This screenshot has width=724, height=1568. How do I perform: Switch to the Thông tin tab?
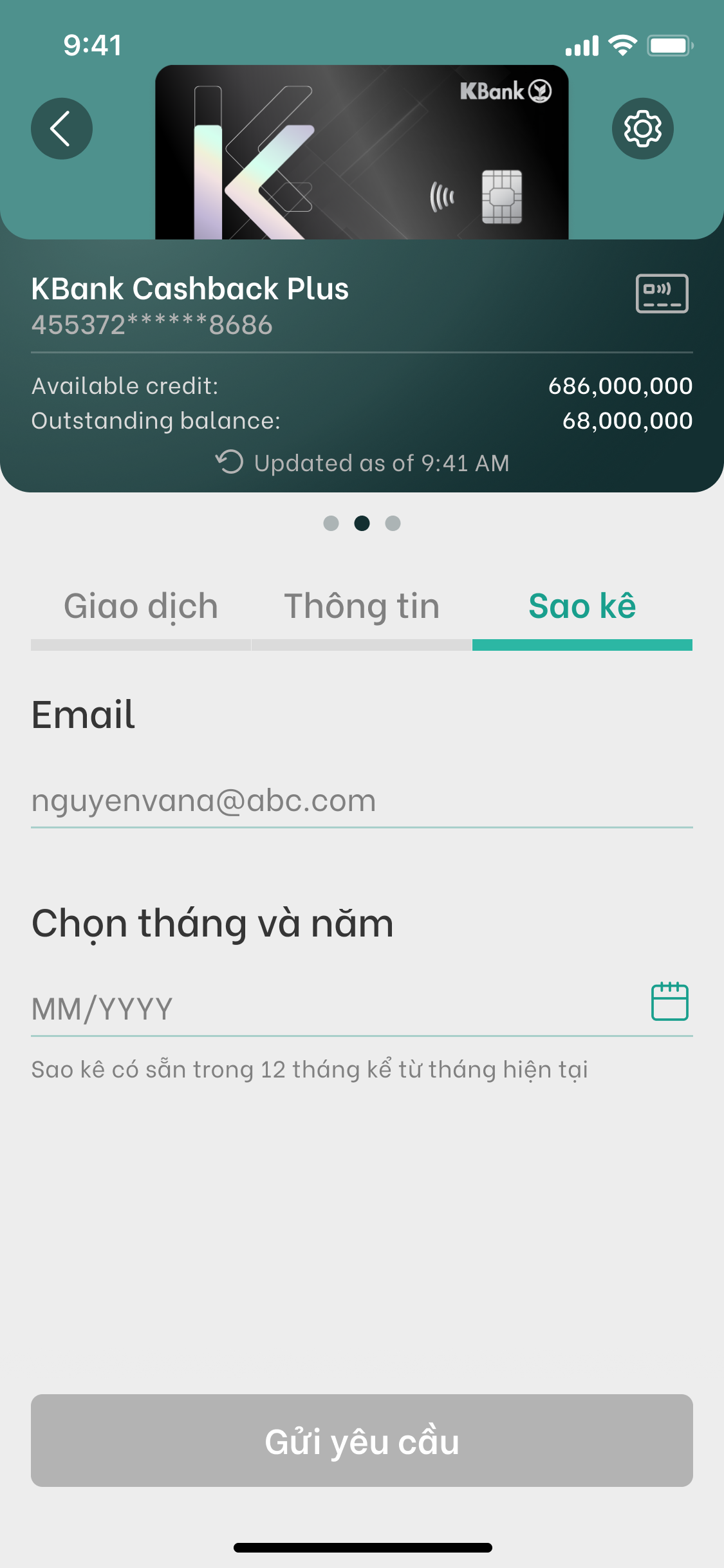click(x=362, y=607)
